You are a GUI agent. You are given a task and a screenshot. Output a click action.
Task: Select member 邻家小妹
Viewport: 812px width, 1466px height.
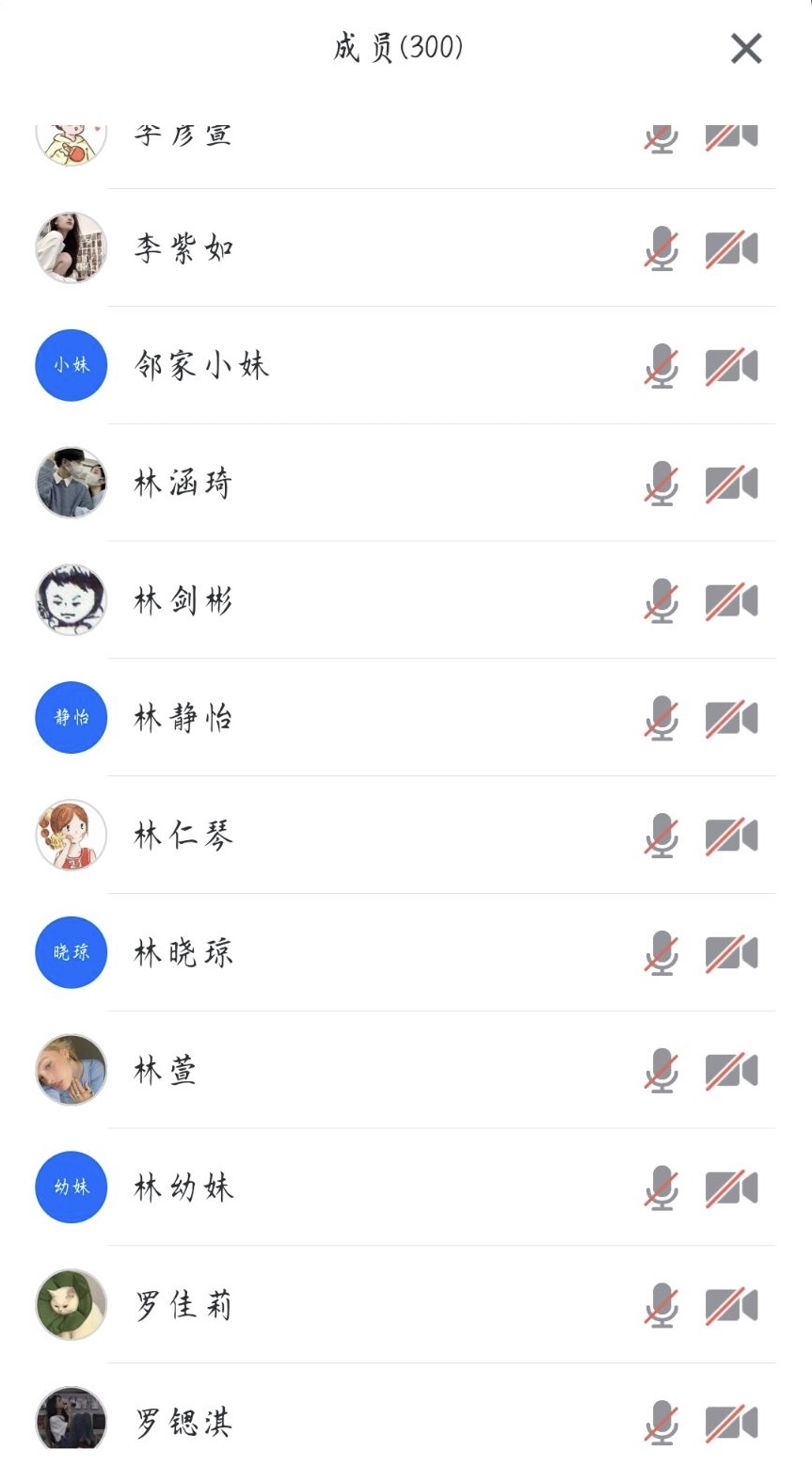201,365
